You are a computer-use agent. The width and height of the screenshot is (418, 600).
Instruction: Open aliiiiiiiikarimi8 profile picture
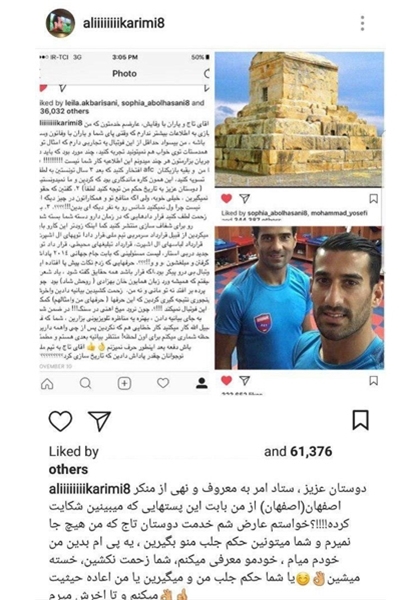[60, 23]
